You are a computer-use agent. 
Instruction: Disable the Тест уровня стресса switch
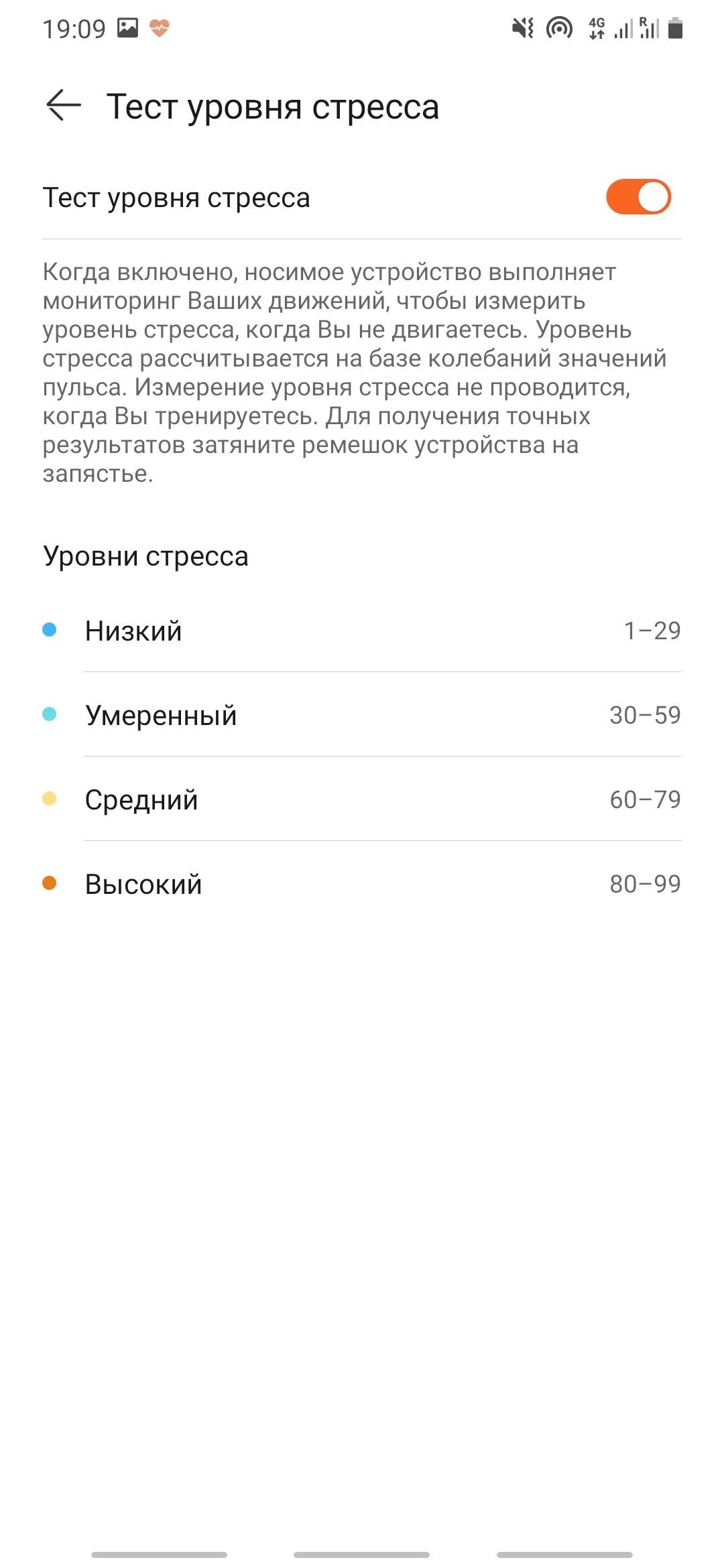coord(638,197)
